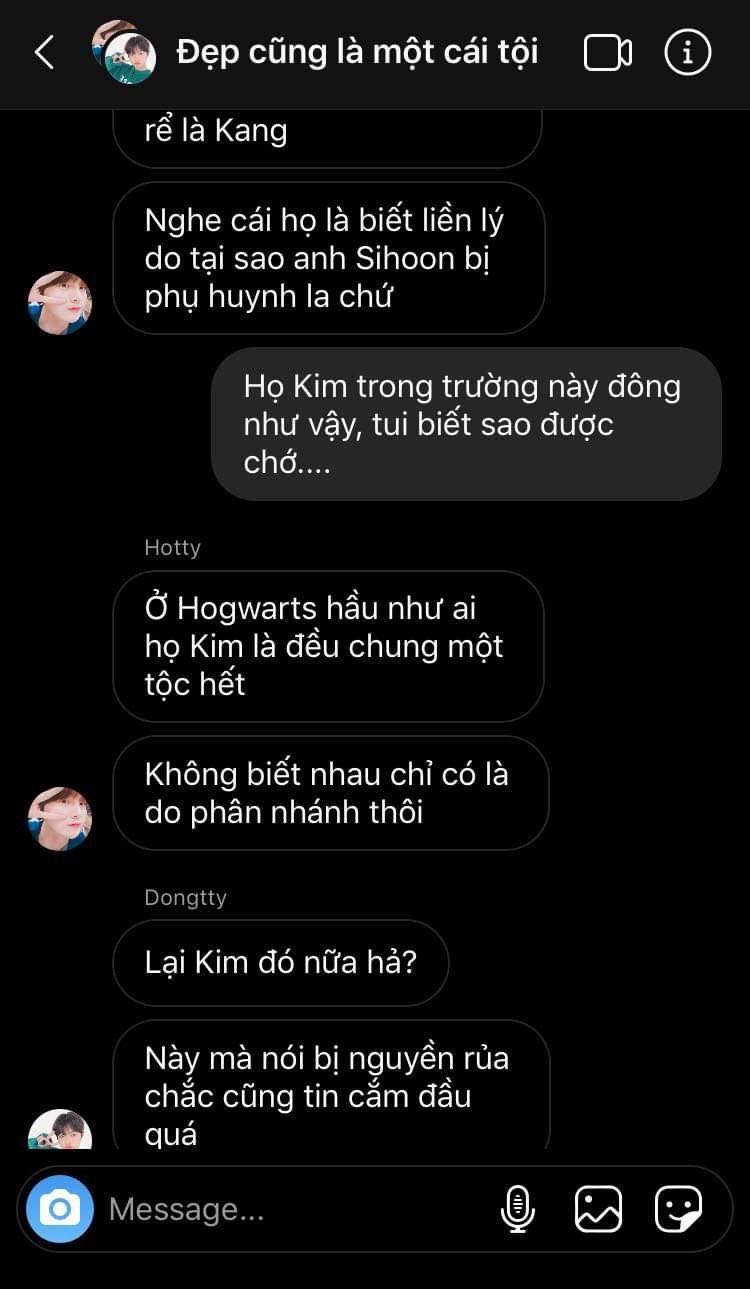
Task: Start a video call with the group
Action: coord(607,53)
